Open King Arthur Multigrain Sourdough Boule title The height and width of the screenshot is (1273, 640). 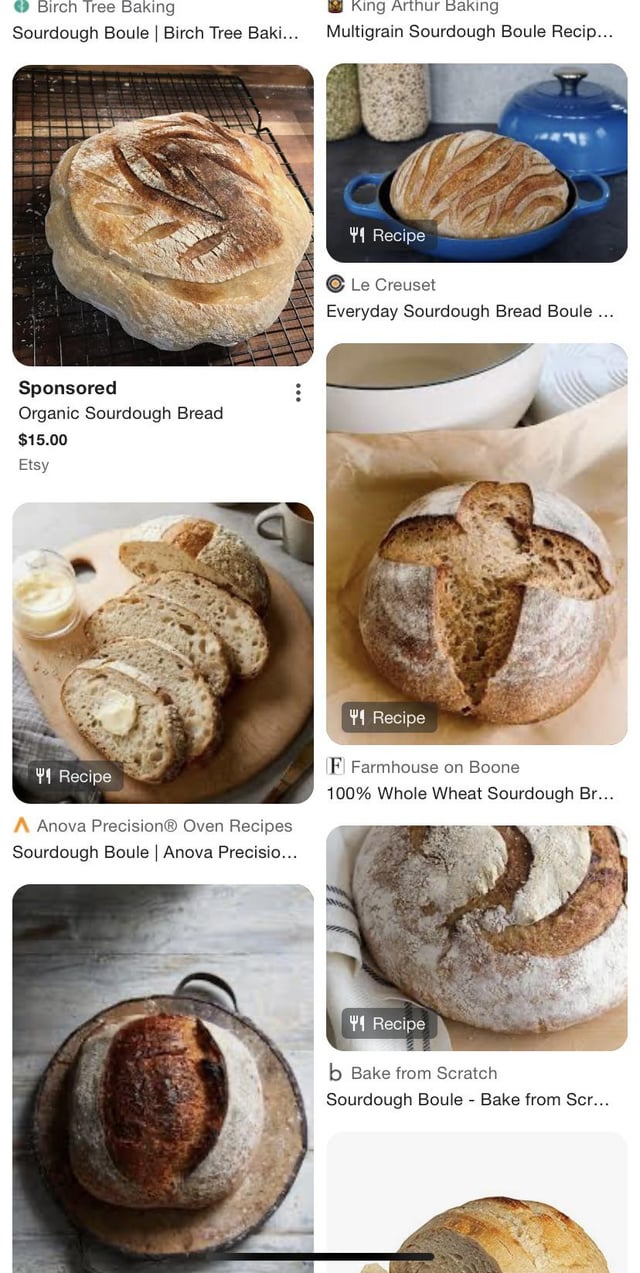[x=469, y=31]
